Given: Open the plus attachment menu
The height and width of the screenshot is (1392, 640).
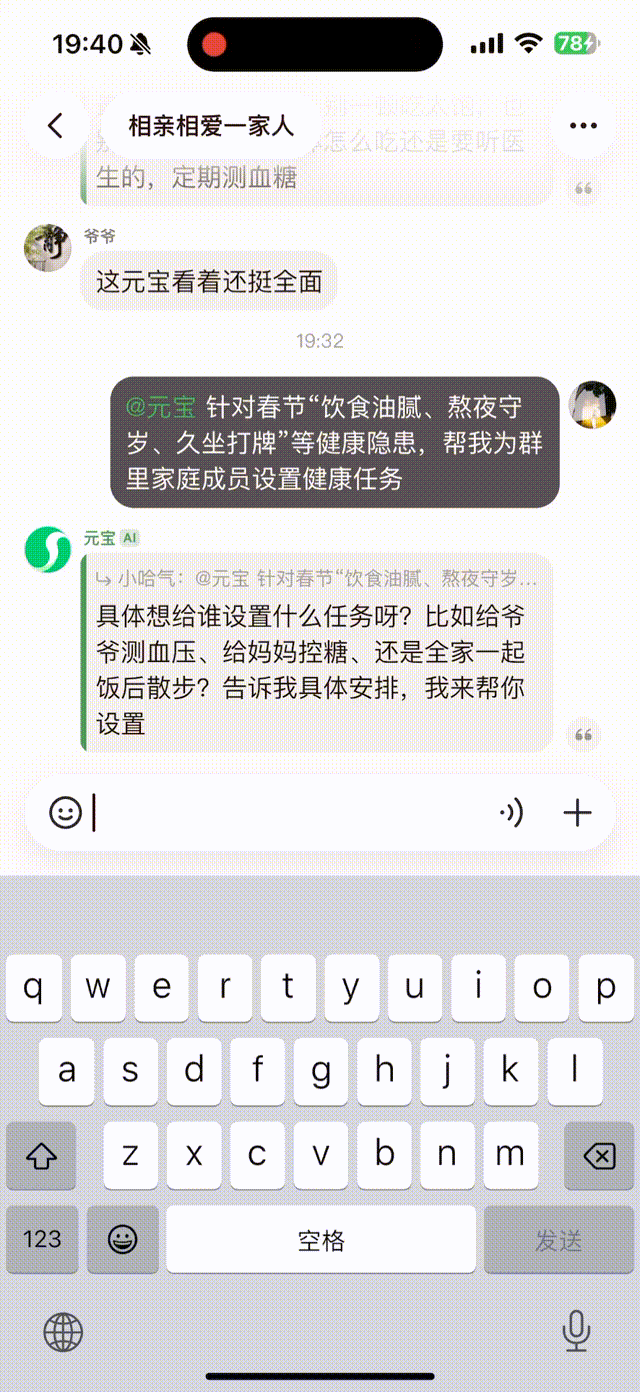Looking at the screenshot, I should [578, 813].
